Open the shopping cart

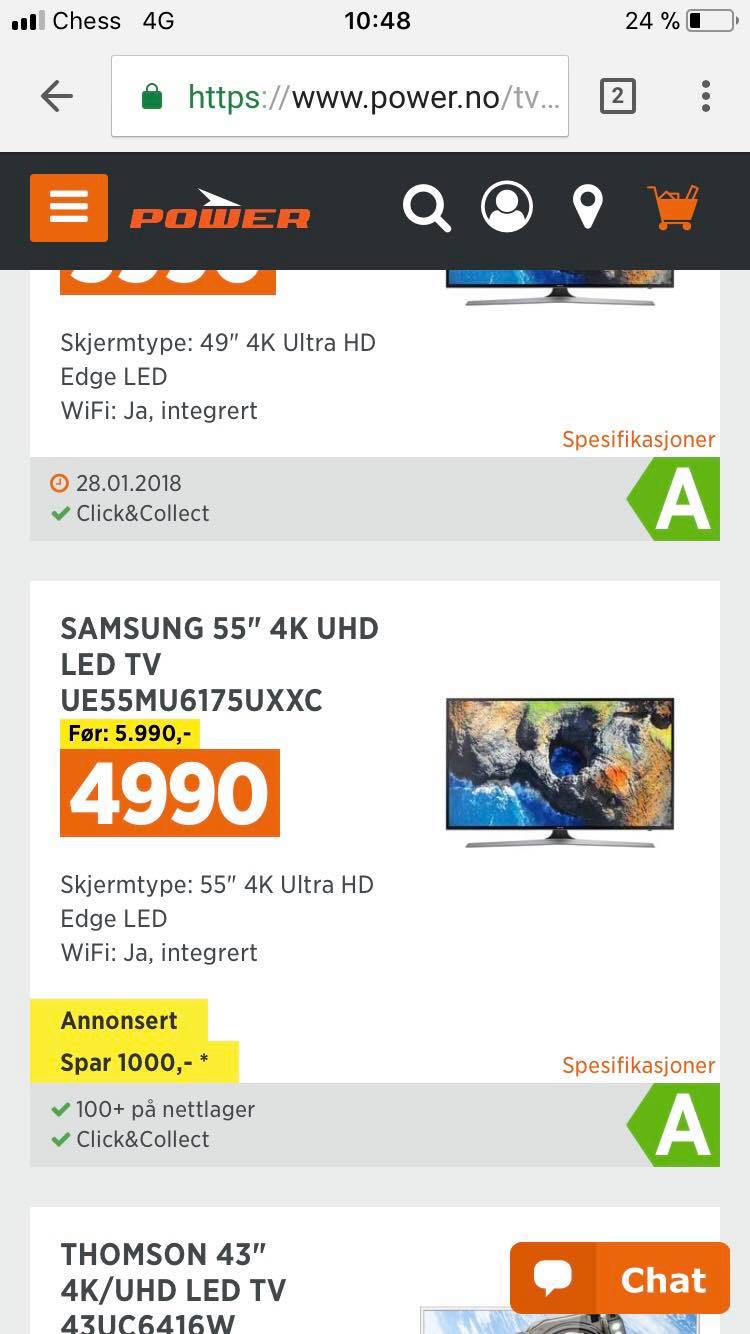674,208
